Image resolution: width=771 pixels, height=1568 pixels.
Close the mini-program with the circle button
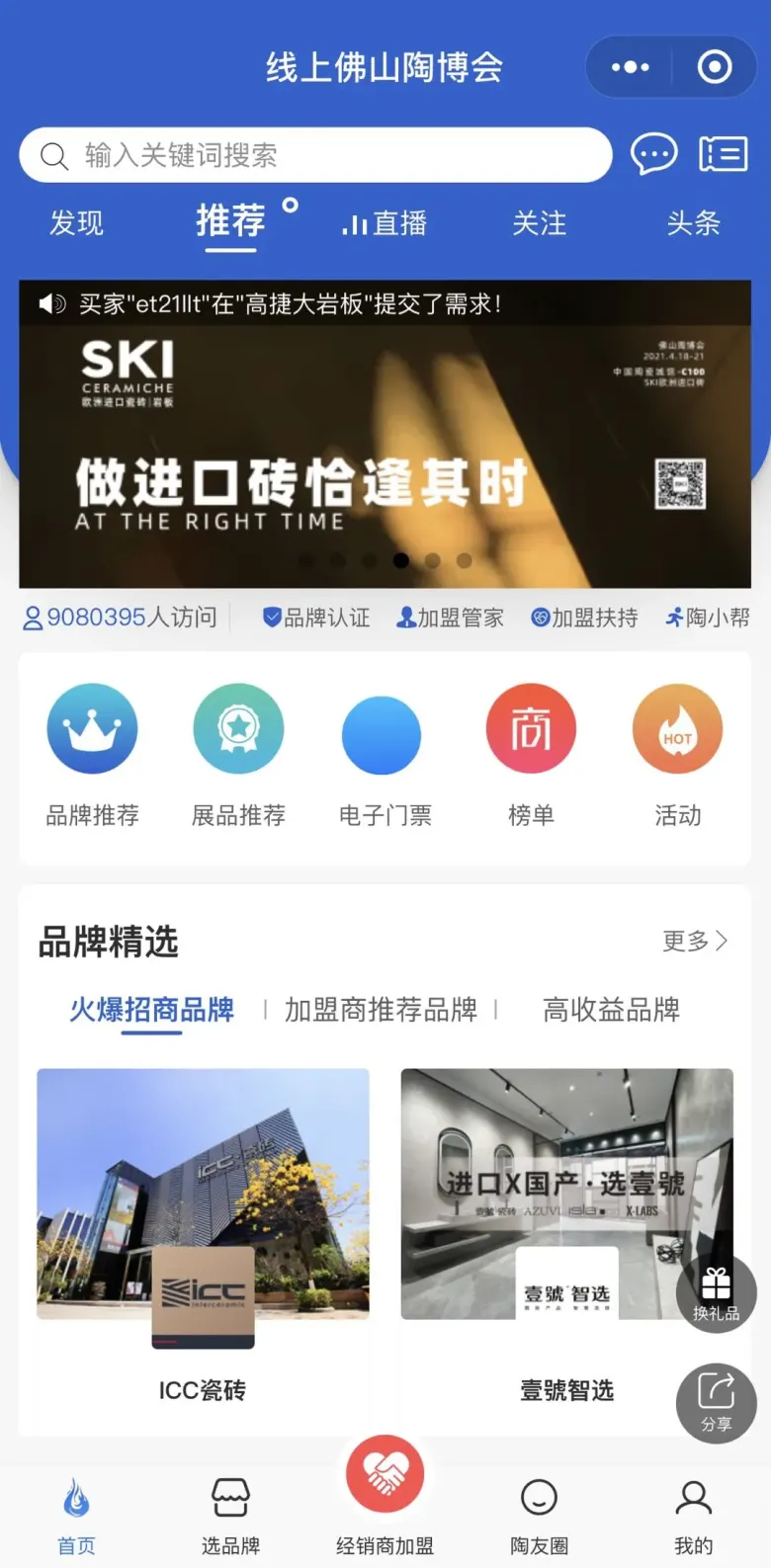[x=715, y=67]
